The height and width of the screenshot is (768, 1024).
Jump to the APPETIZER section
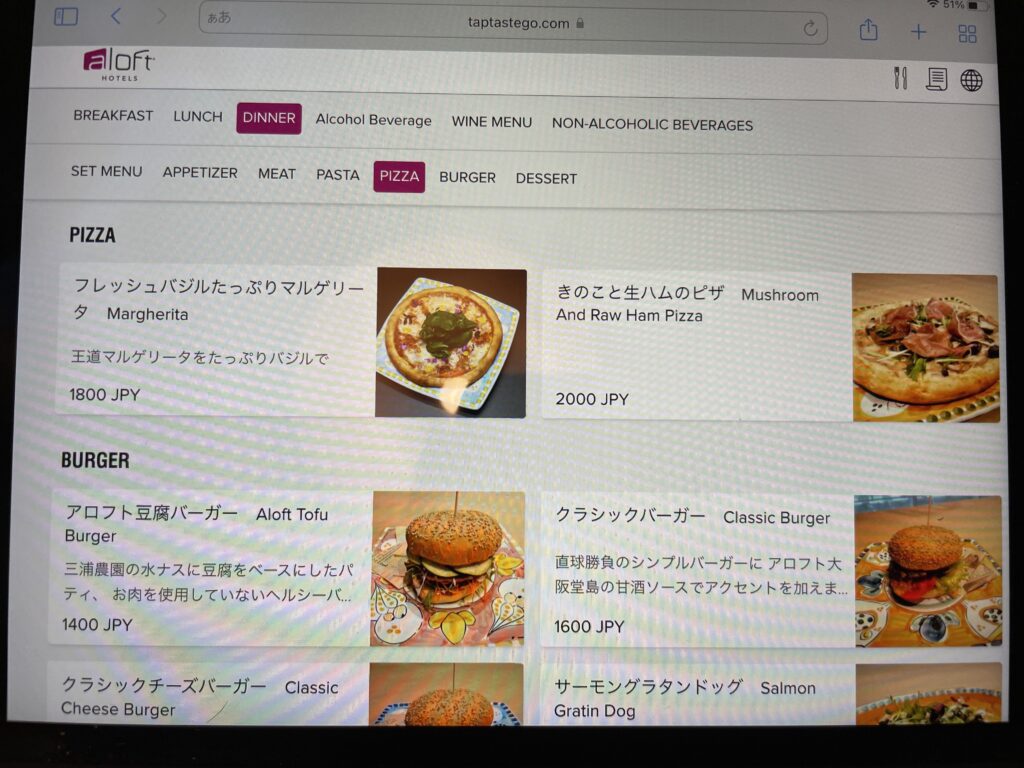(x=200, y=173)
